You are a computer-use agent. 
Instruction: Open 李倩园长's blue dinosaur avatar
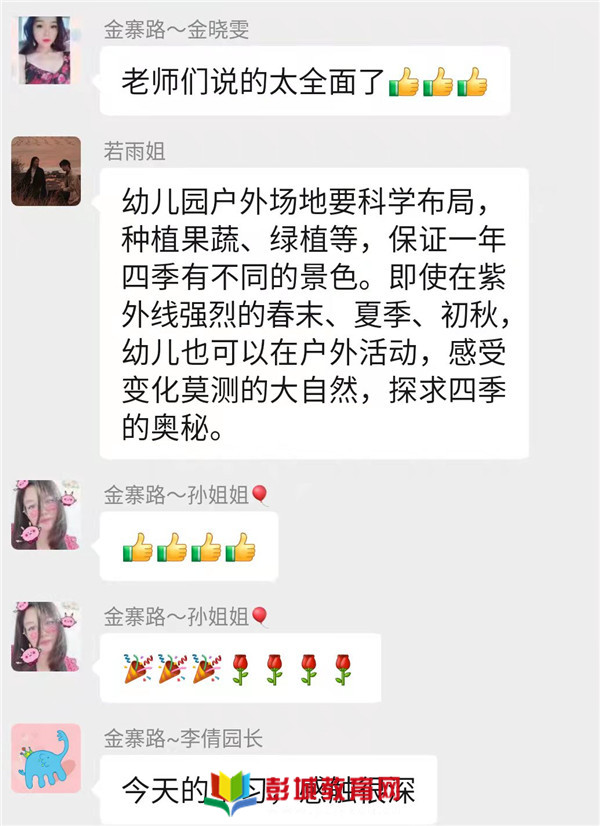point(46,758)
